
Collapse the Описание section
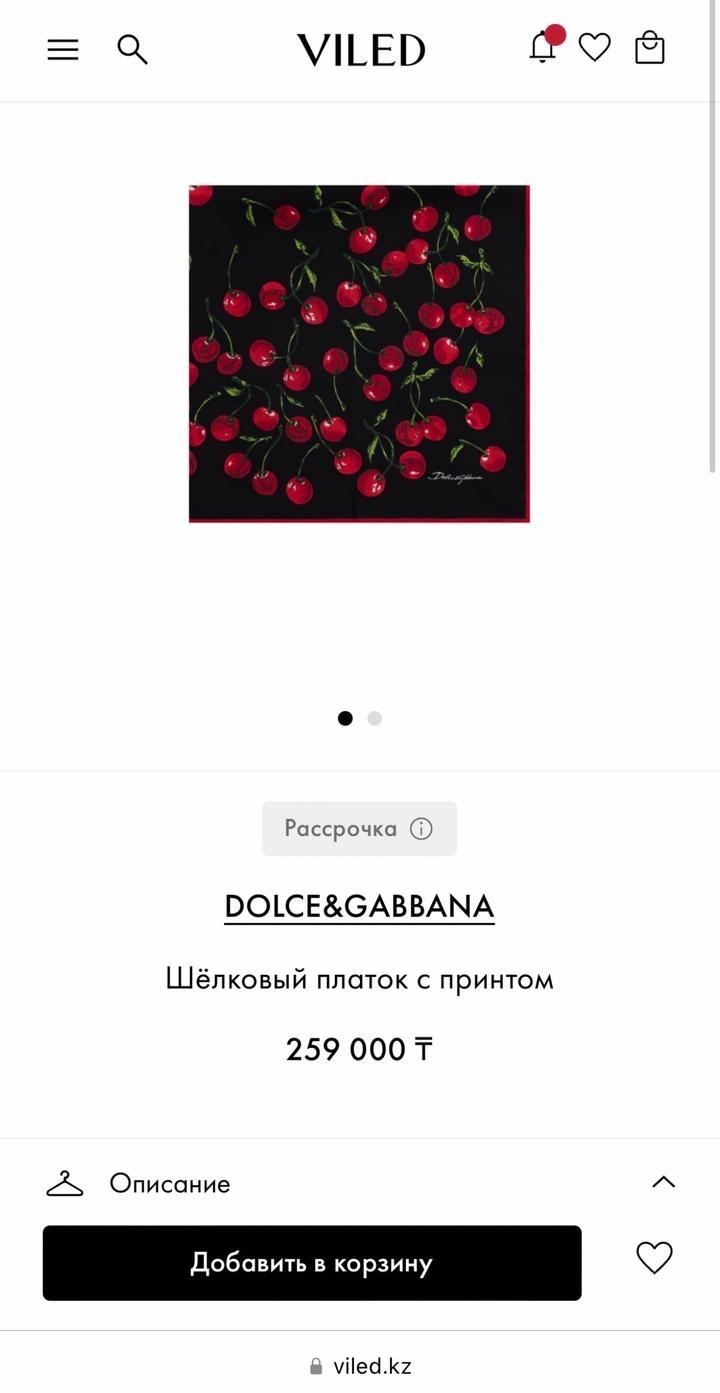pos(663,1182)
